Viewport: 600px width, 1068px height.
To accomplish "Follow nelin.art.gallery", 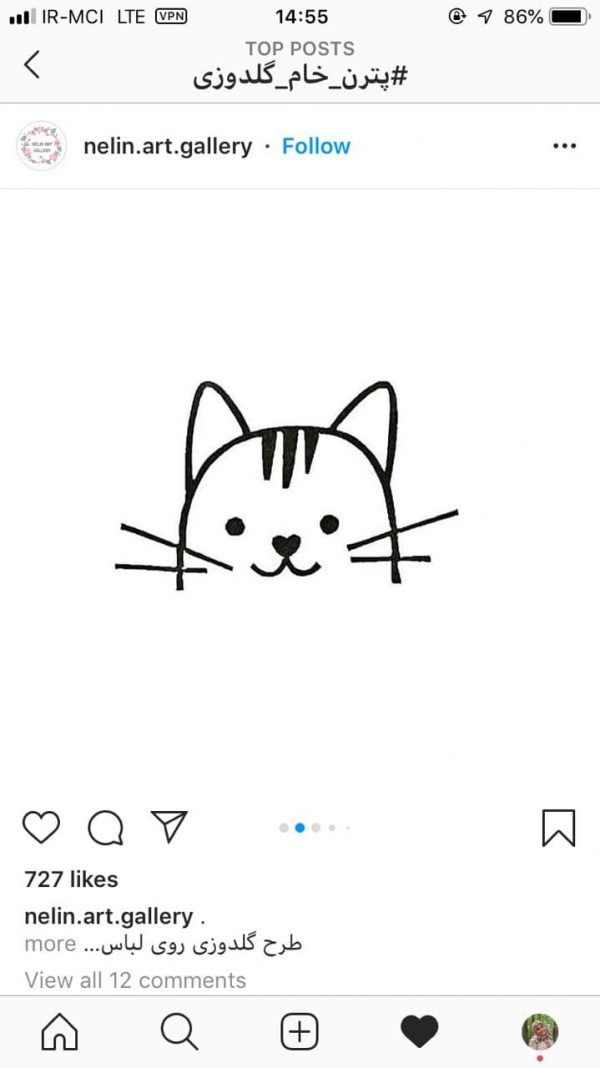I will click(316, 146).
